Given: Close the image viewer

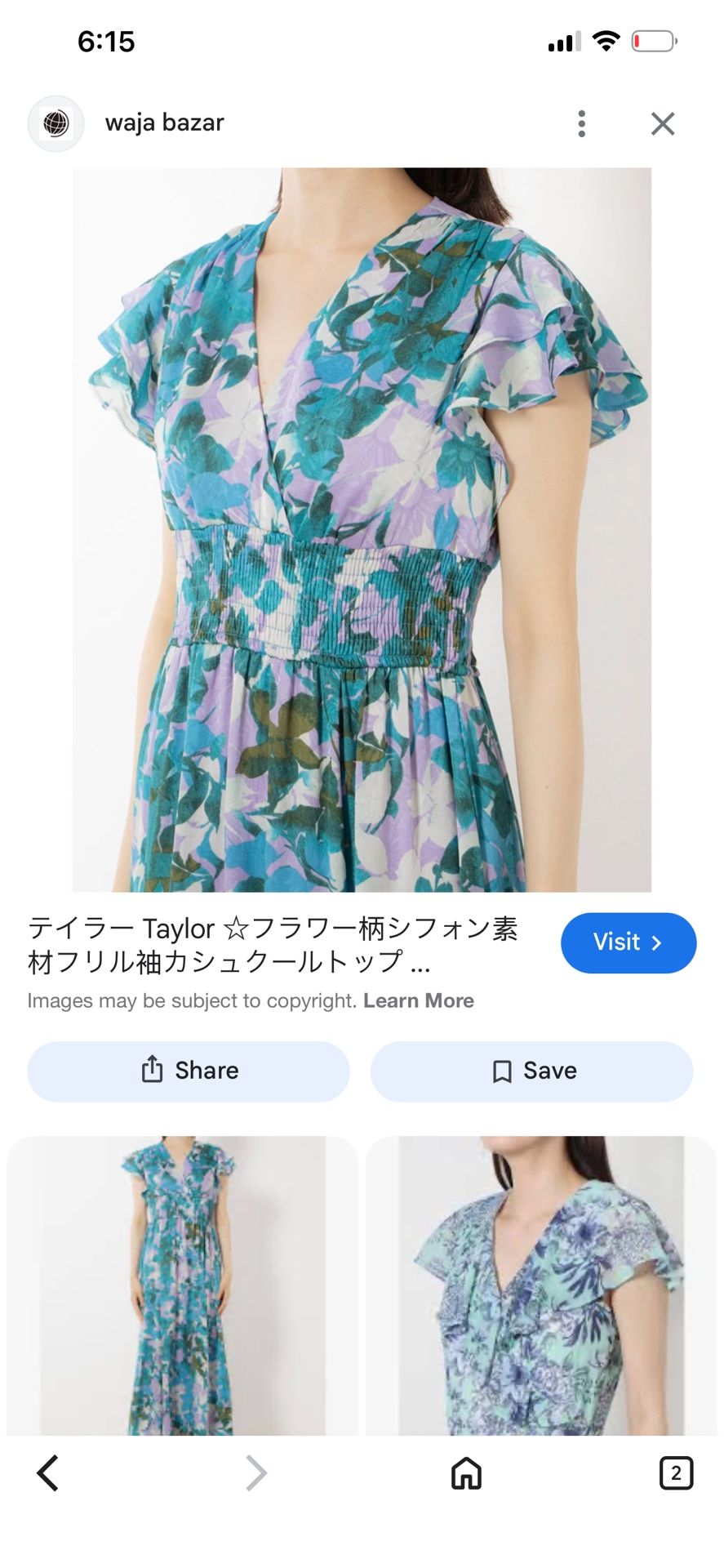Looking at the screenshot, I should 662,124.
